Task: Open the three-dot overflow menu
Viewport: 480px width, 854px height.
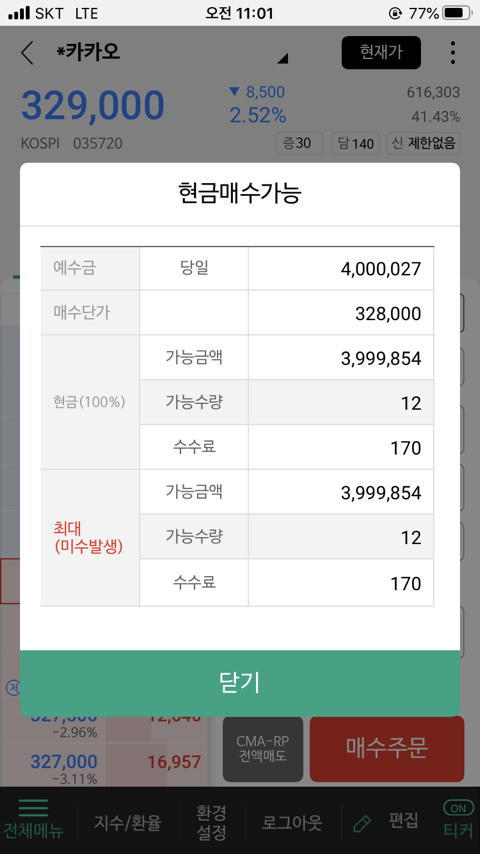Action: (x=452, y=53)
